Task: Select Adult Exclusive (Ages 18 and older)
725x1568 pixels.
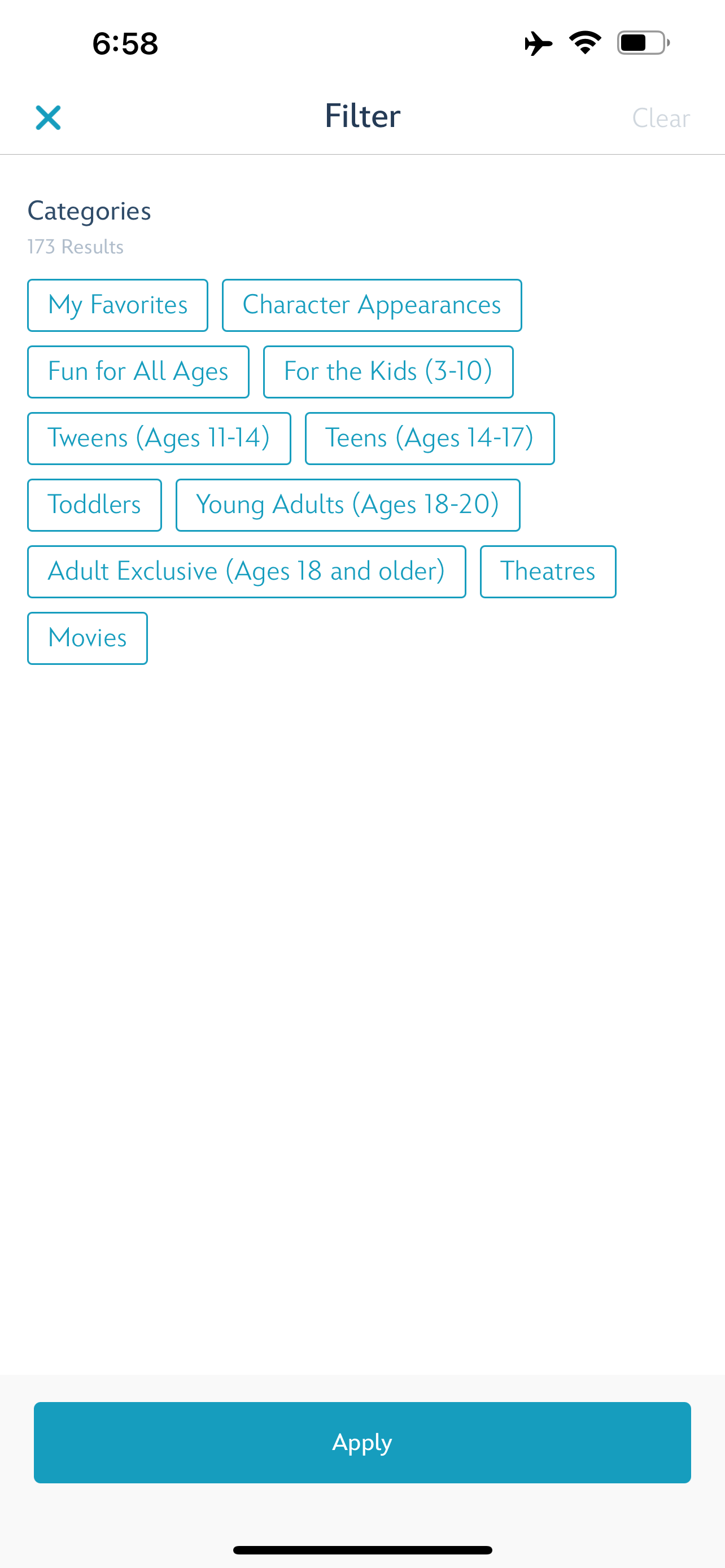Action: 247,572
